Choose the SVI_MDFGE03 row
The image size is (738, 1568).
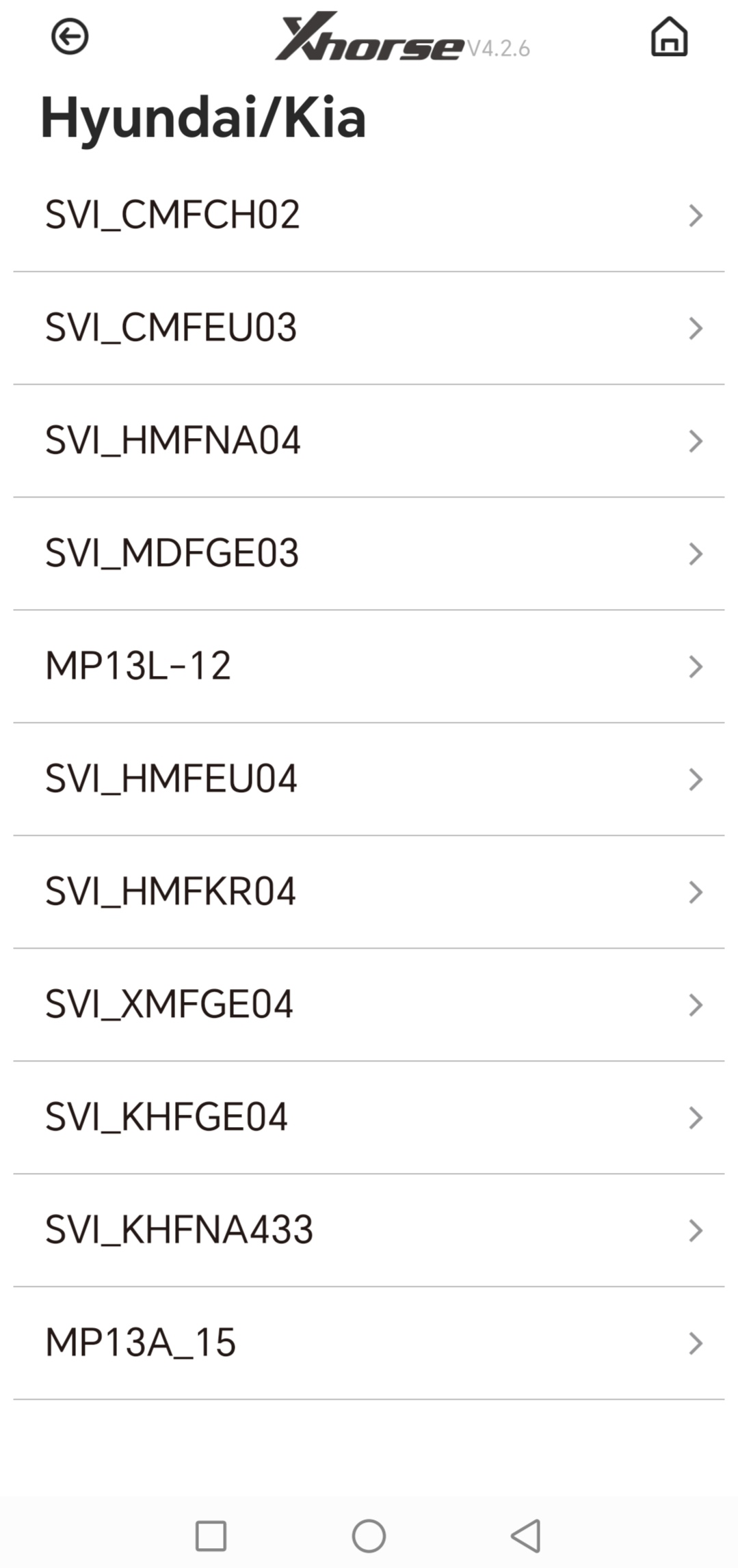[x=369, y=554]
